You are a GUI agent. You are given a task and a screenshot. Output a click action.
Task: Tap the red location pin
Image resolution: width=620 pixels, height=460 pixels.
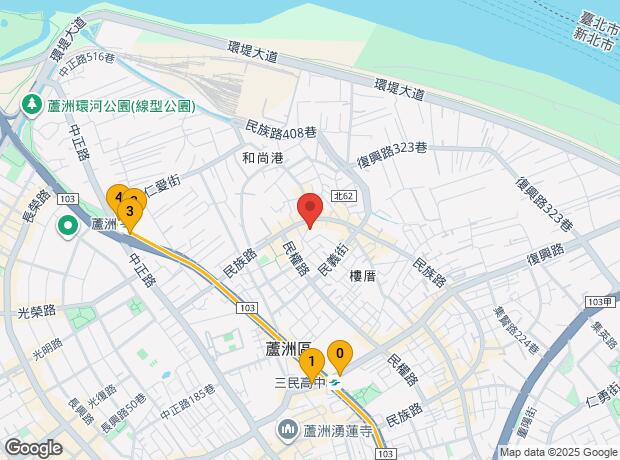tap(310, 210)
